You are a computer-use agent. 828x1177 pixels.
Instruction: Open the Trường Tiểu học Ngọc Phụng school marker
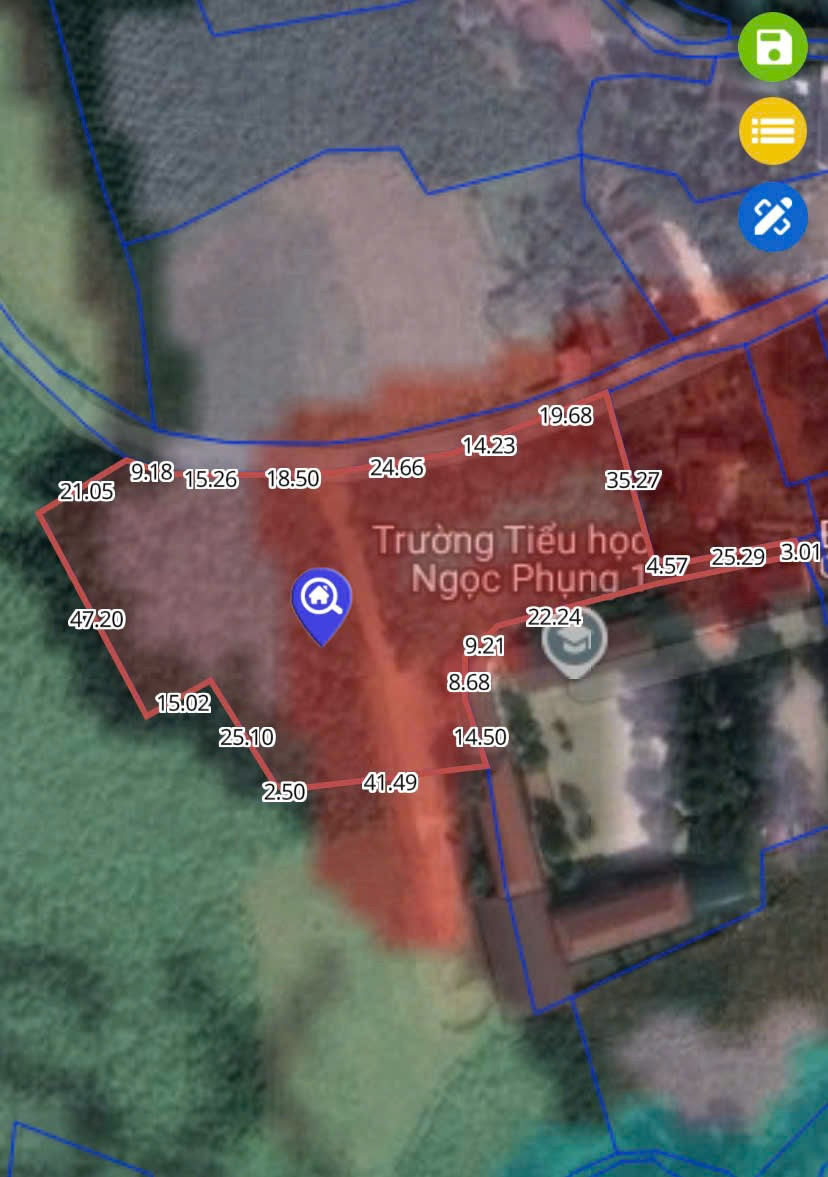(x=575, y=641)
